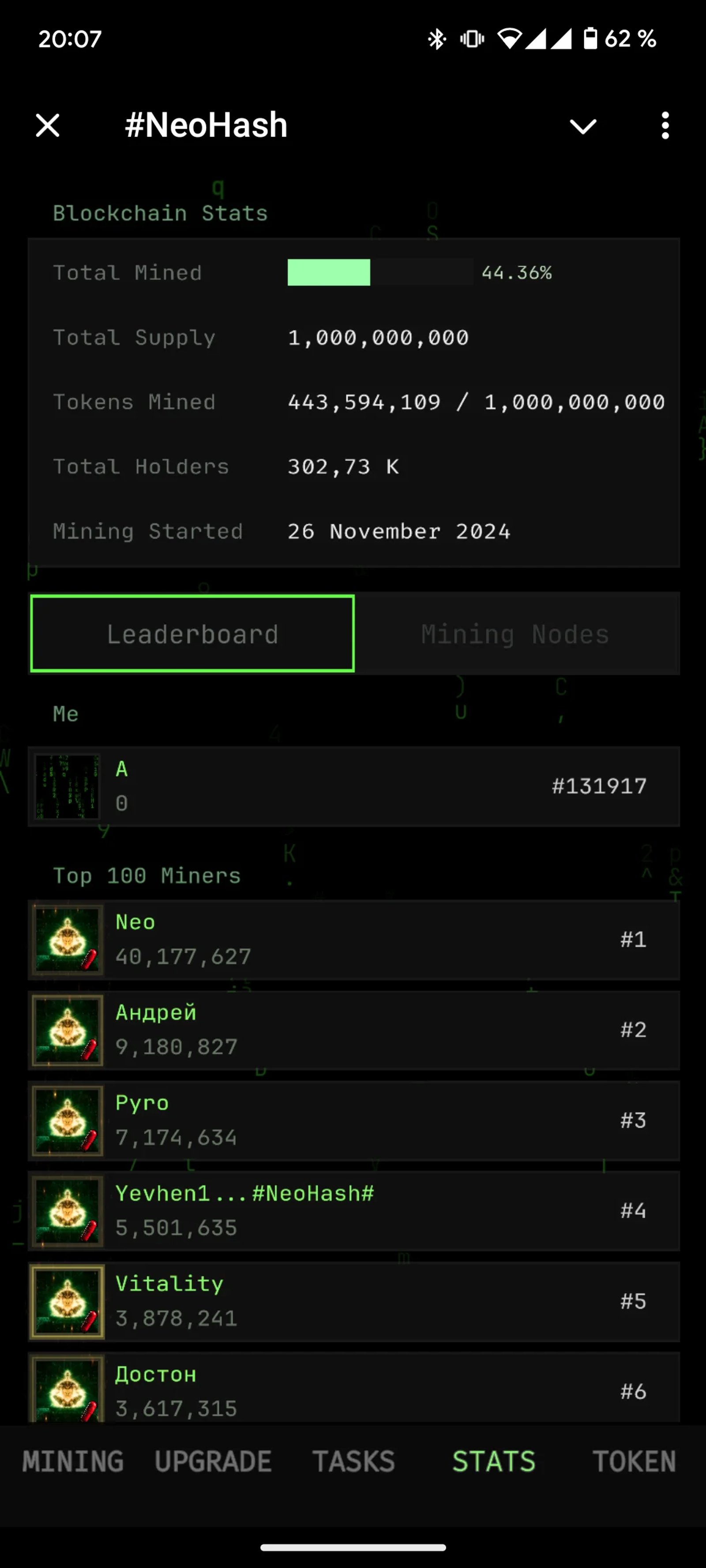Open the UPGRADE section
The height and width of the screenshot is (1568, 706).
tap(212, 1461)
